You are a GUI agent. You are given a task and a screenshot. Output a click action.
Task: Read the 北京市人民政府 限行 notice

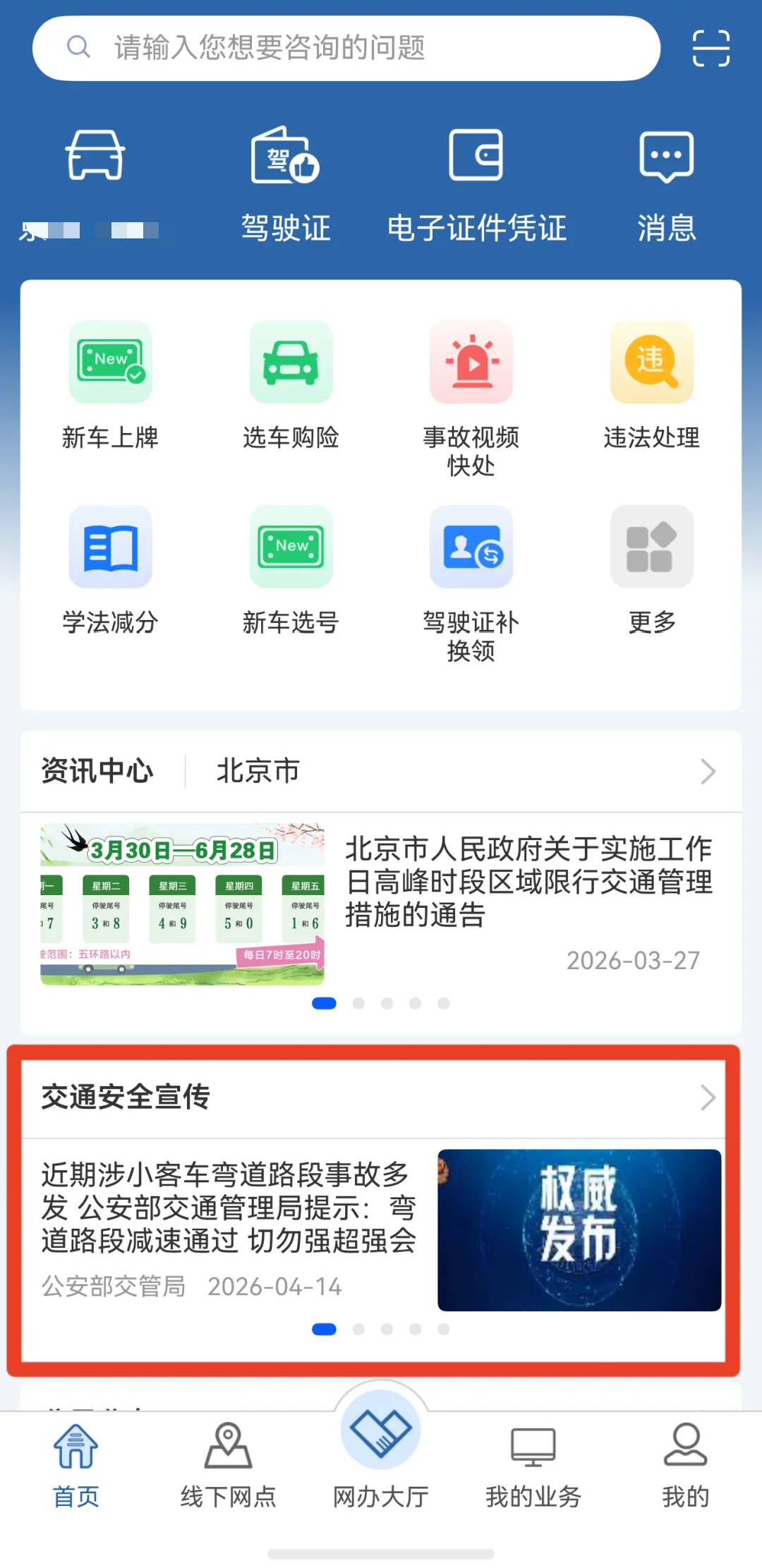[x=528, y=882]
